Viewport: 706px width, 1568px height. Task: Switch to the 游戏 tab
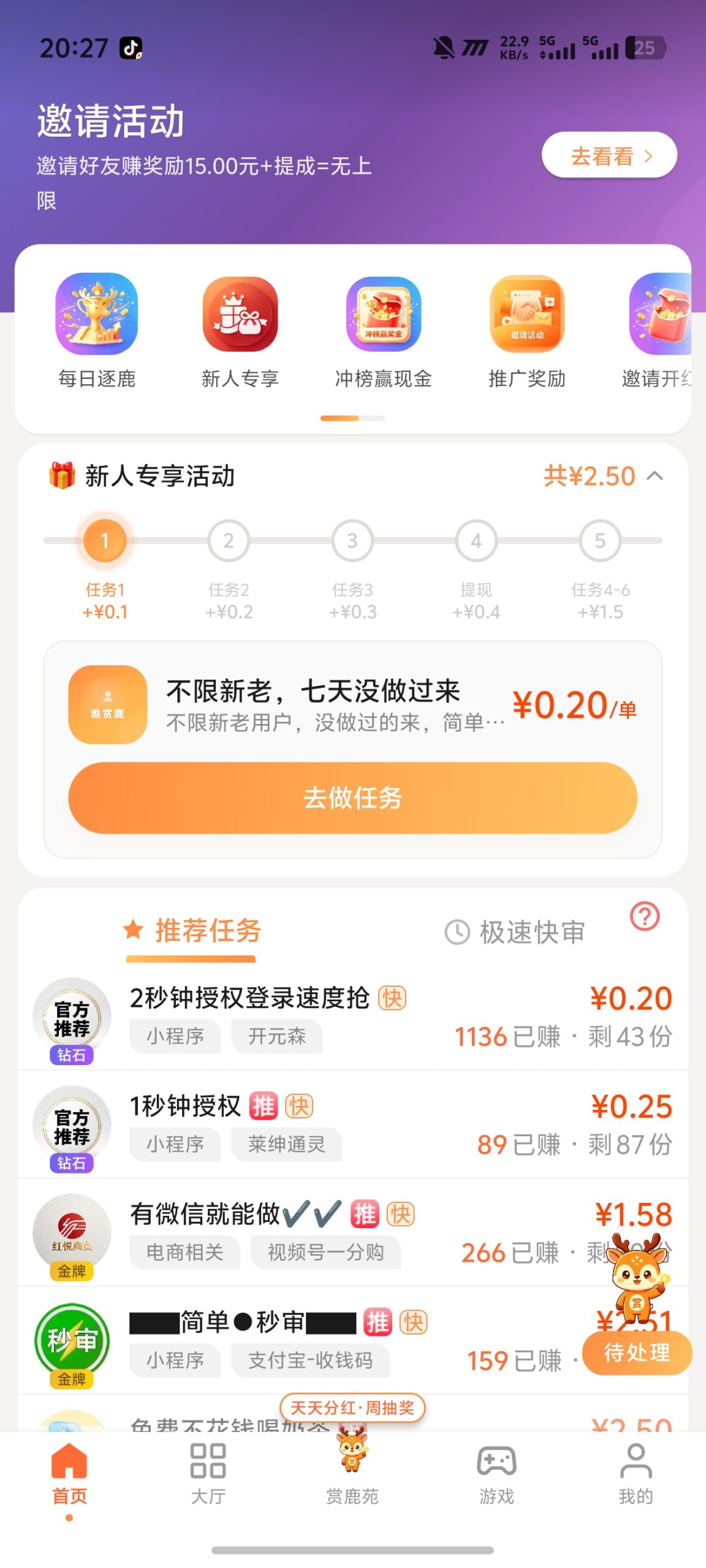tap(496, 1474)
